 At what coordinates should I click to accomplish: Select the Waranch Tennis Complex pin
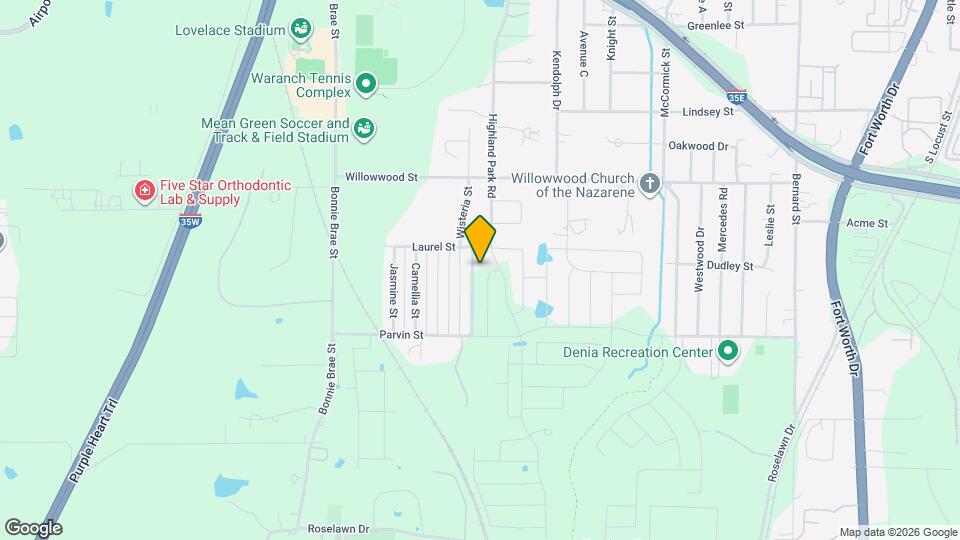(x=366, y=84)
